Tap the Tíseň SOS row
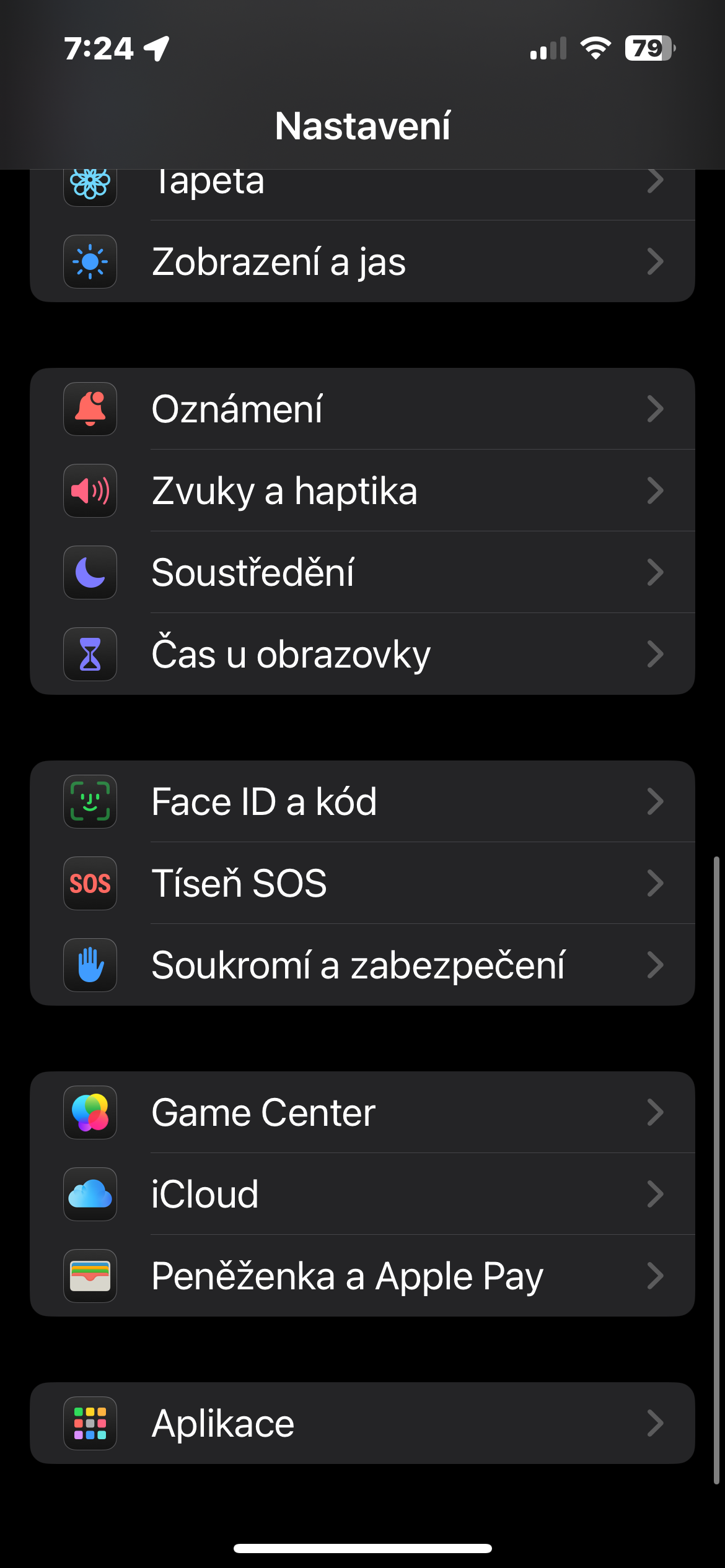The height and width of the screenshot is (1568, 725). click(x=362, y=883)
